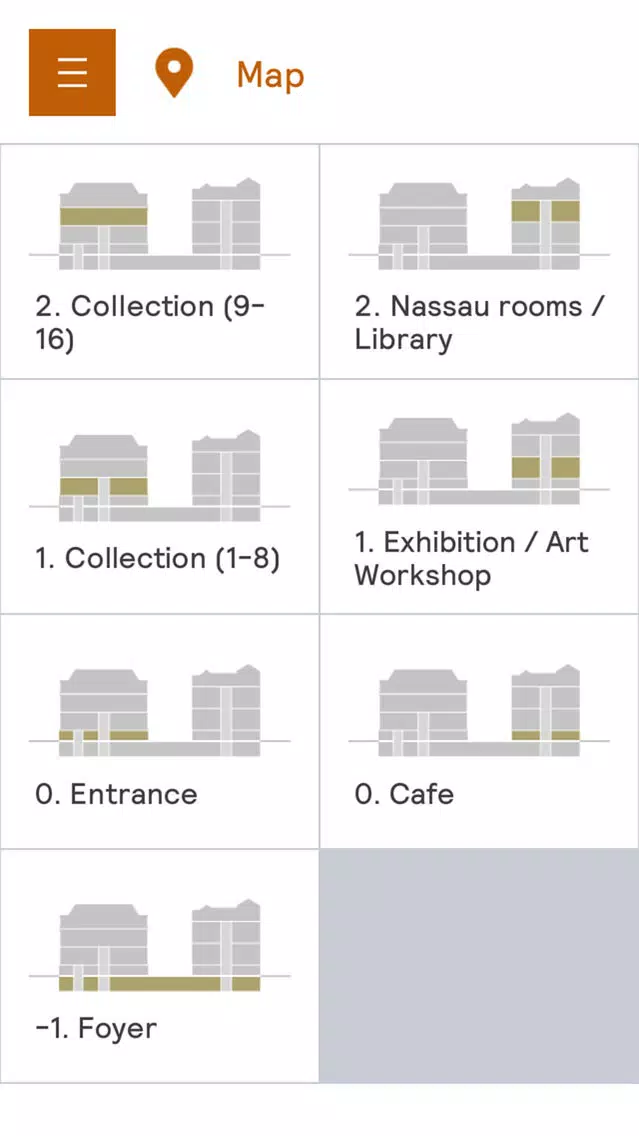Open the hamburger menu button
This screenshot has height=1136, width=639.
point(72,72)
